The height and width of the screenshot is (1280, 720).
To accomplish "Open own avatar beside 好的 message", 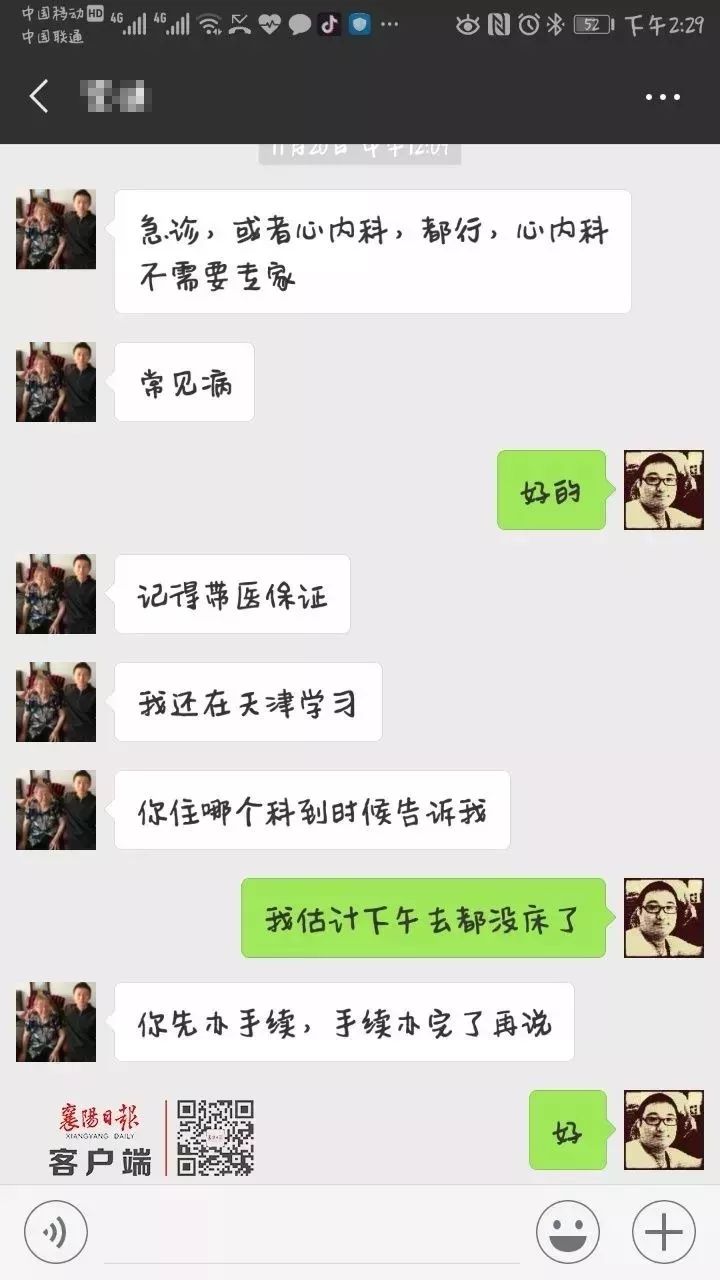I will pos(664,490).
